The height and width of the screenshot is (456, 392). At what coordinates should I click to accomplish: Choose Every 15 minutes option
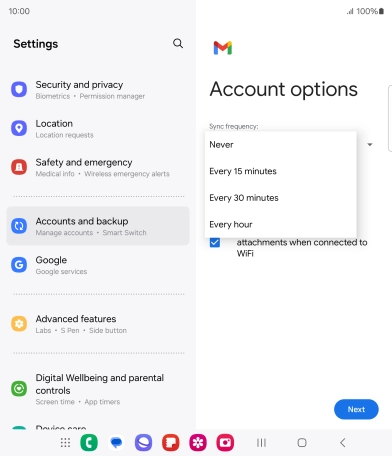click(281, 171)
